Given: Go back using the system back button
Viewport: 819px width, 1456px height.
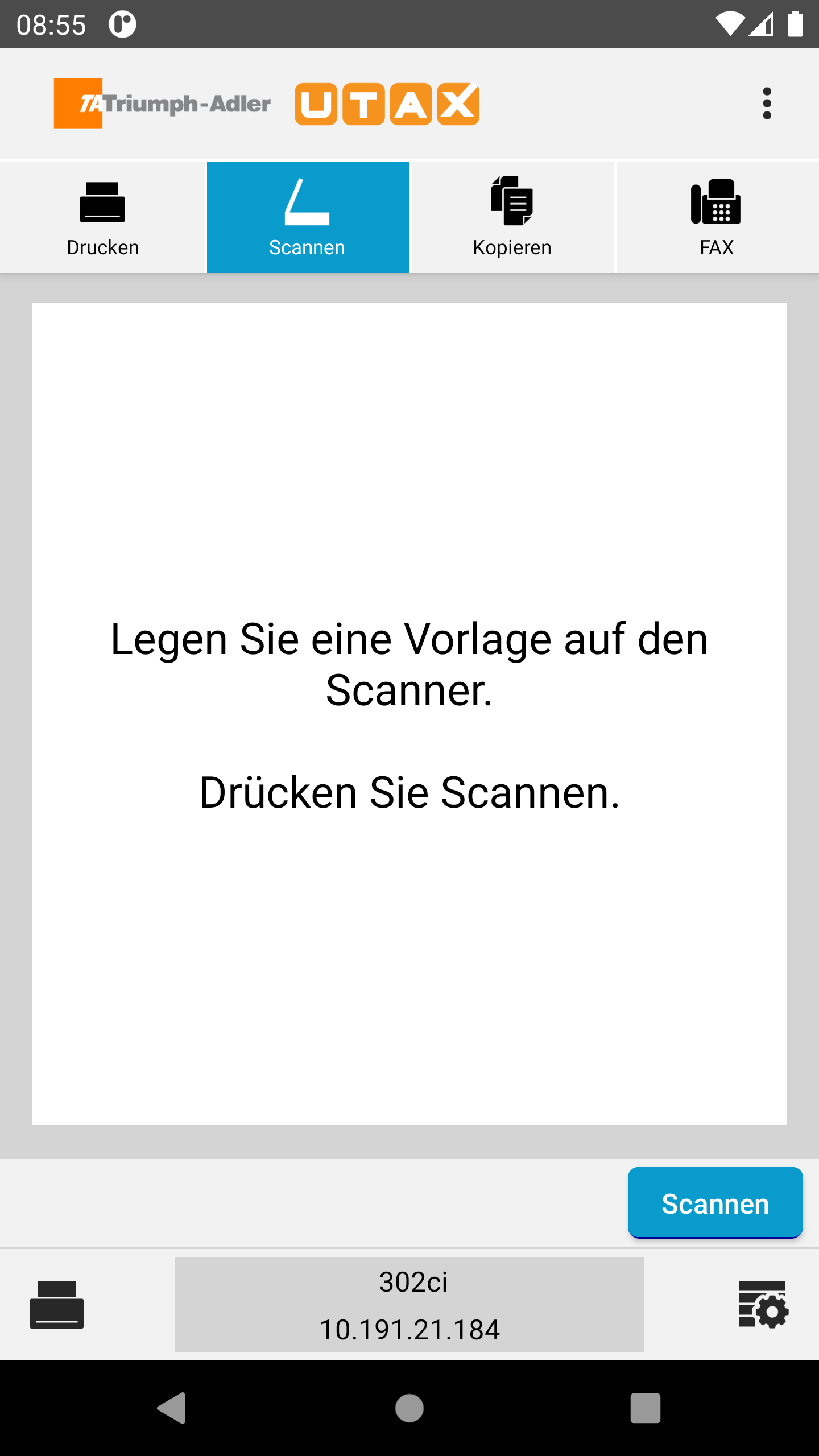Looking at the screenshot, I should (171, 1408).
